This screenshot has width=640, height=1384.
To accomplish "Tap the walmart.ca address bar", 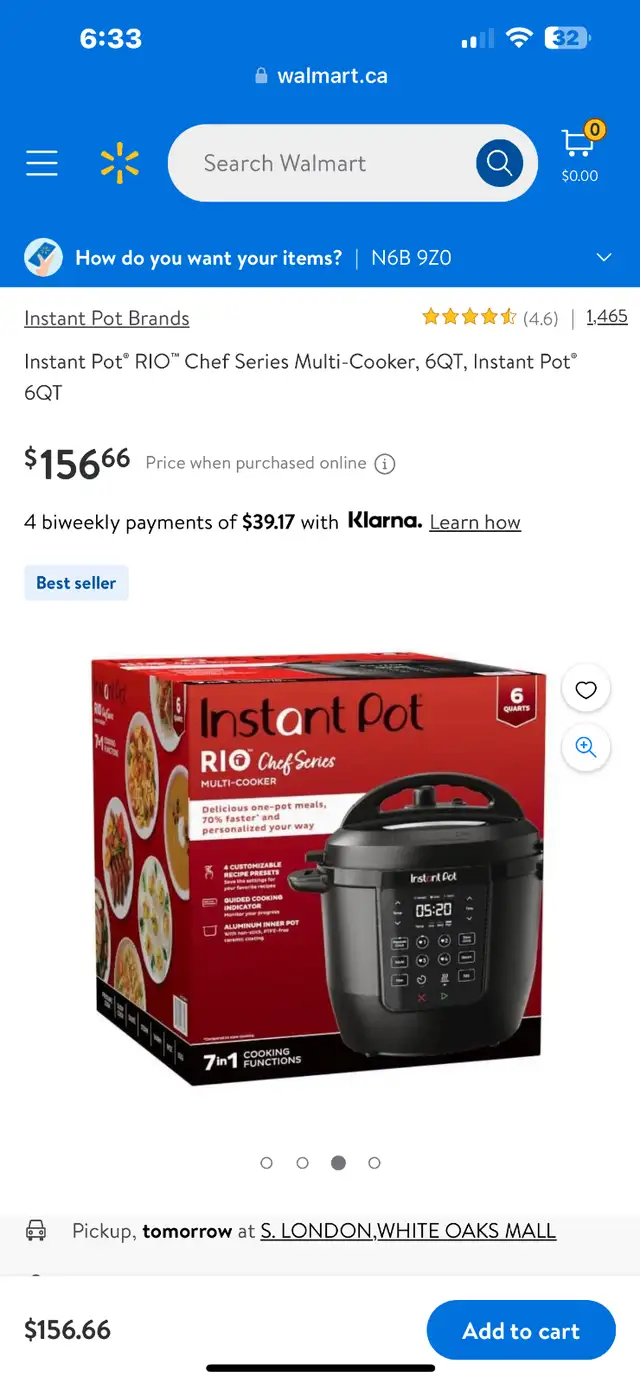I will click(321, 76).
